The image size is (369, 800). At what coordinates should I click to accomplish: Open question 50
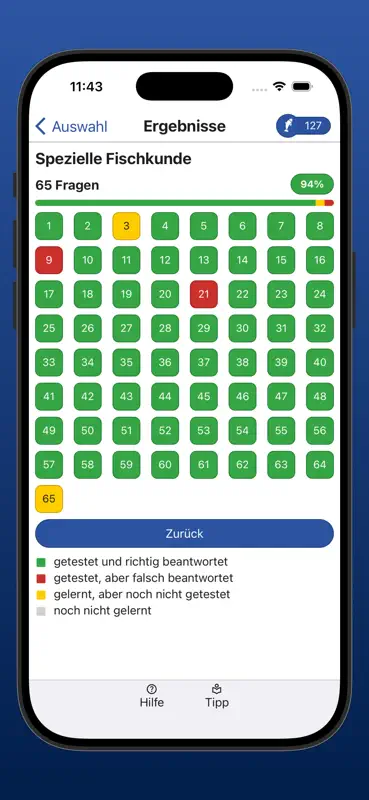pos(88,431)
